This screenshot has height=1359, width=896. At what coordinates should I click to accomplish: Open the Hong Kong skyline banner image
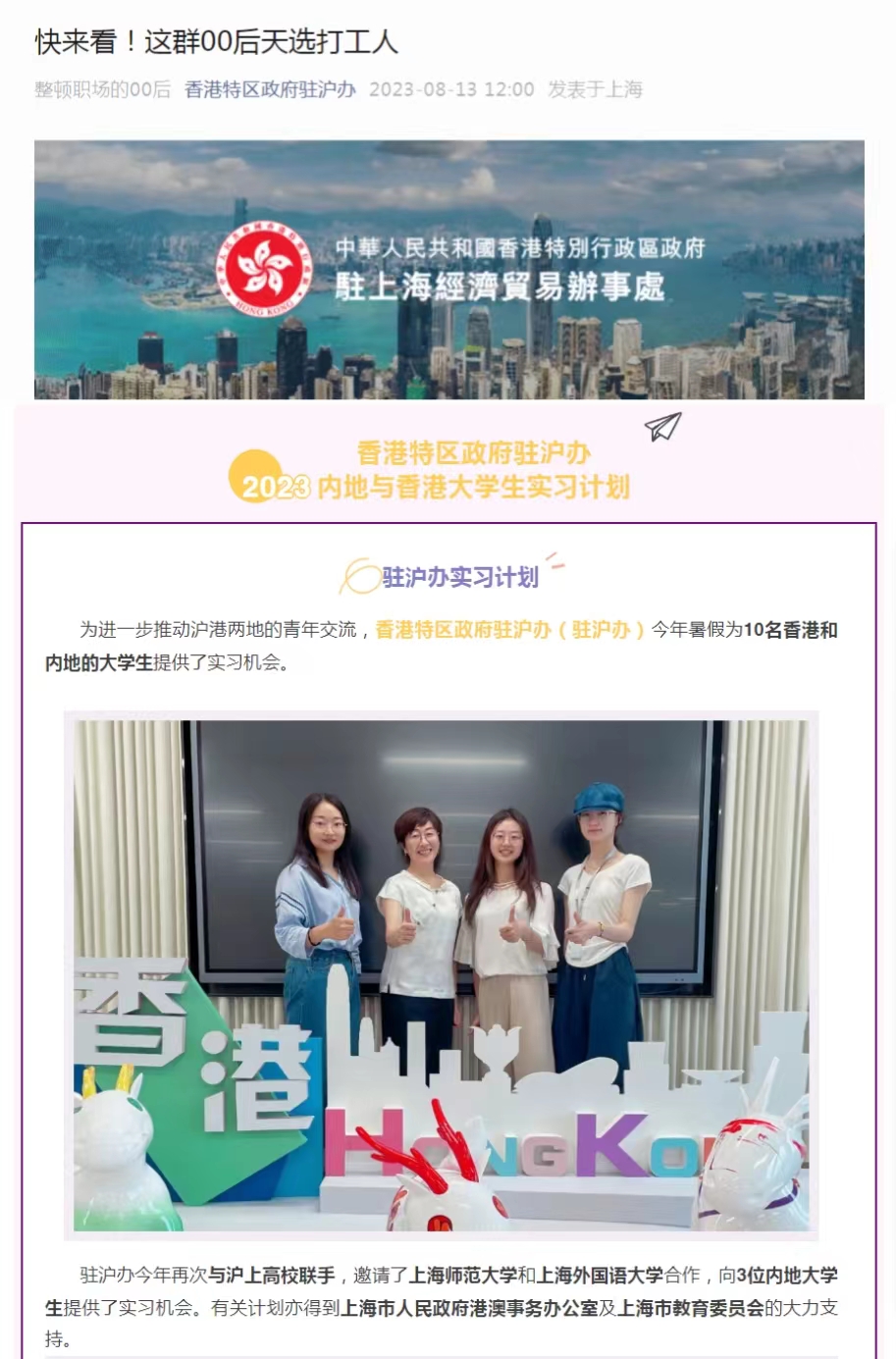point(448,270)
